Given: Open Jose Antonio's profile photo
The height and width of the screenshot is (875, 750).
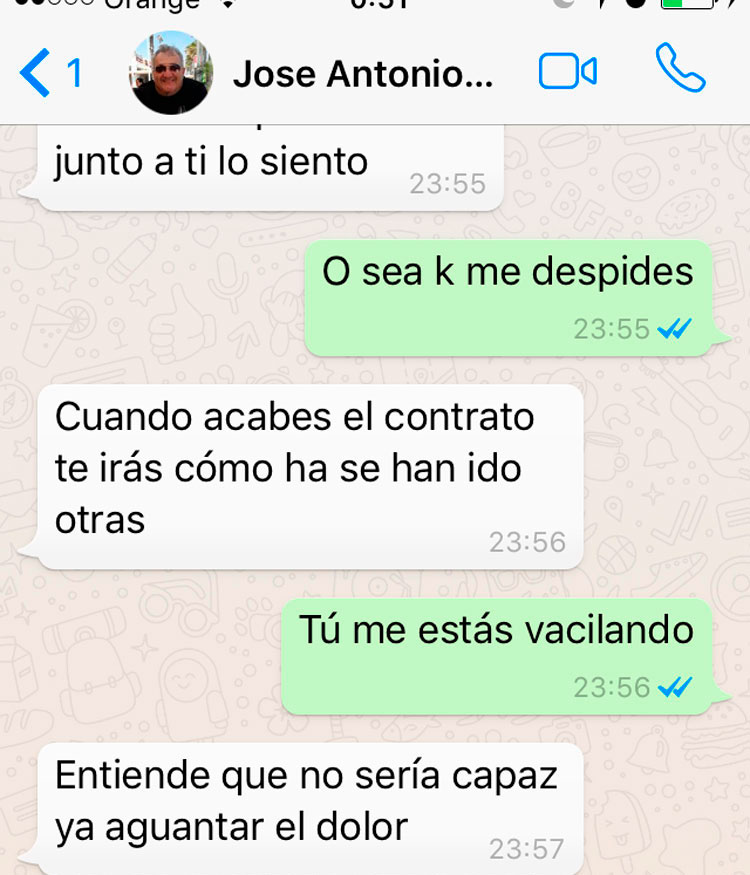Looking at the screenshot, I should click(170, 73).
